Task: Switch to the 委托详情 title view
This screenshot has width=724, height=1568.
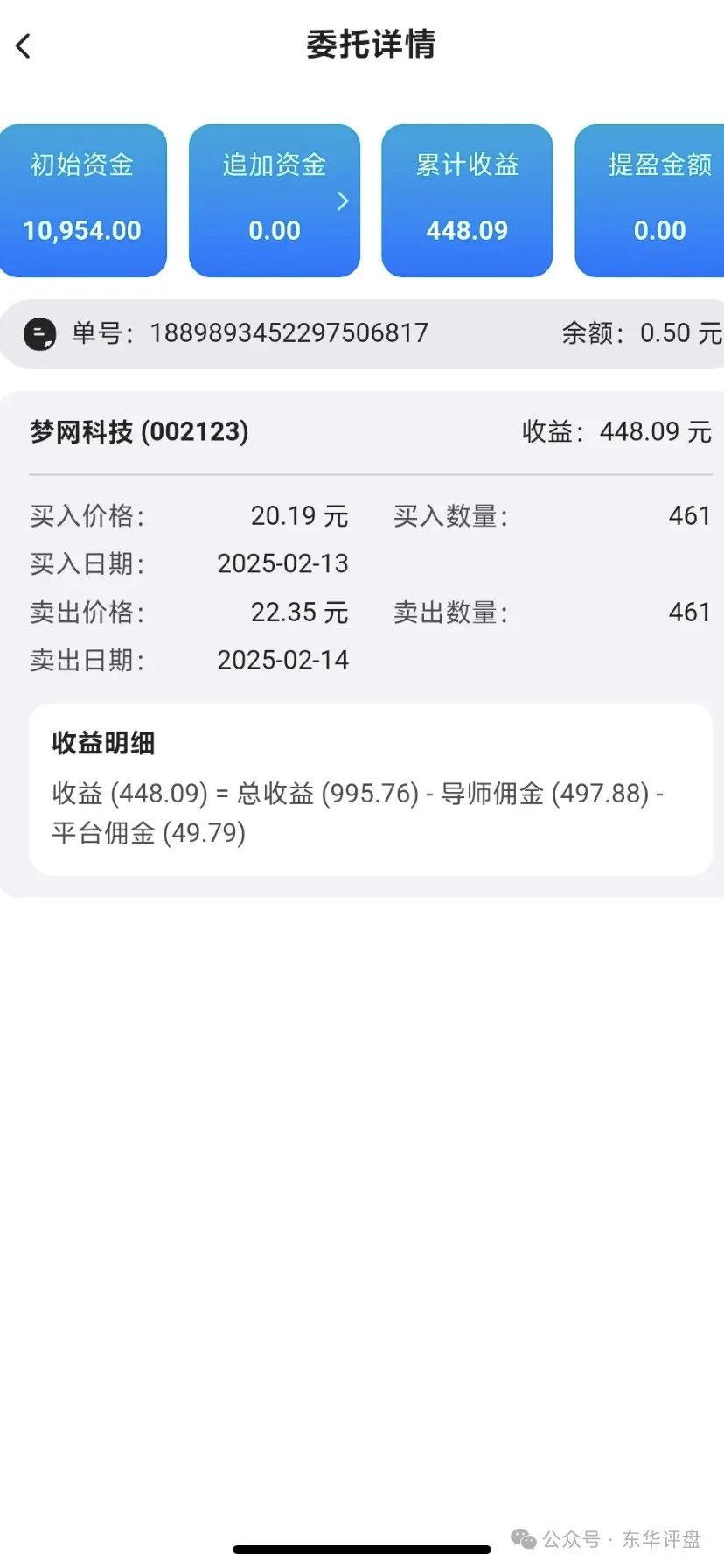Action: coord(371,45)
